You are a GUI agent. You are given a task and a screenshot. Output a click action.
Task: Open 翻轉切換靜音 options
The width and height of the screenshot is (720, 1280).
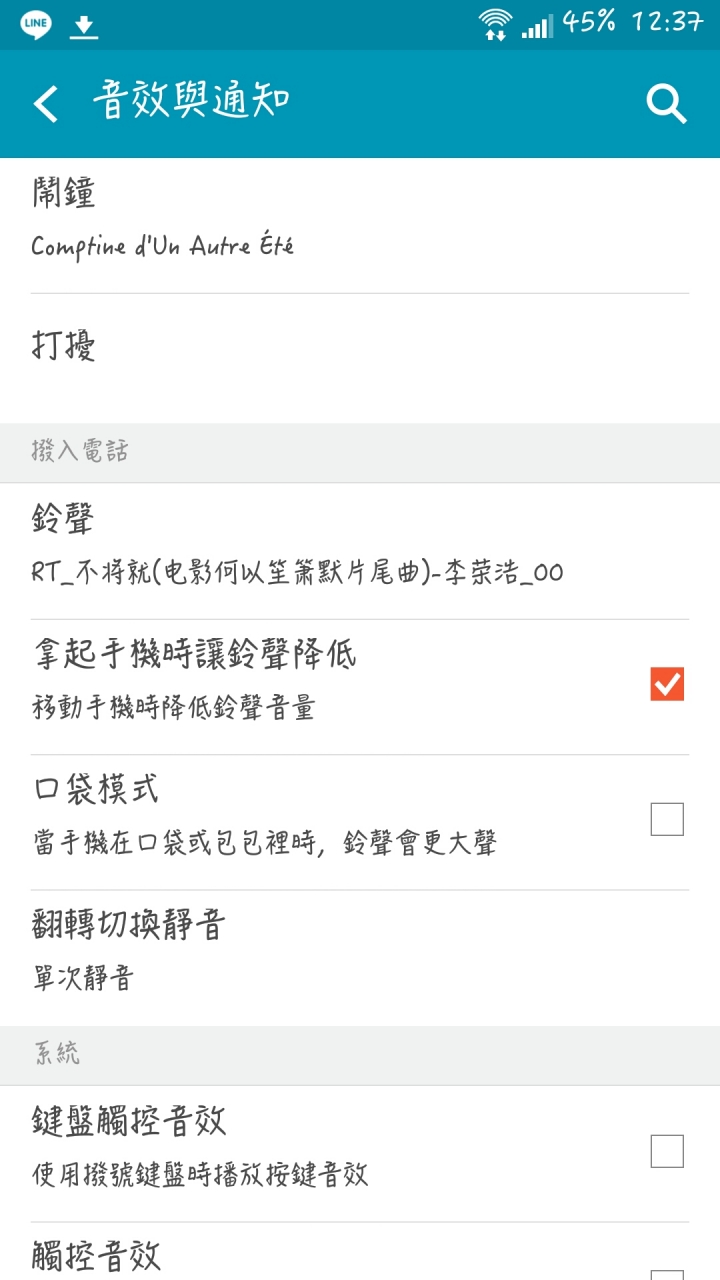click(x=360, y=958)
